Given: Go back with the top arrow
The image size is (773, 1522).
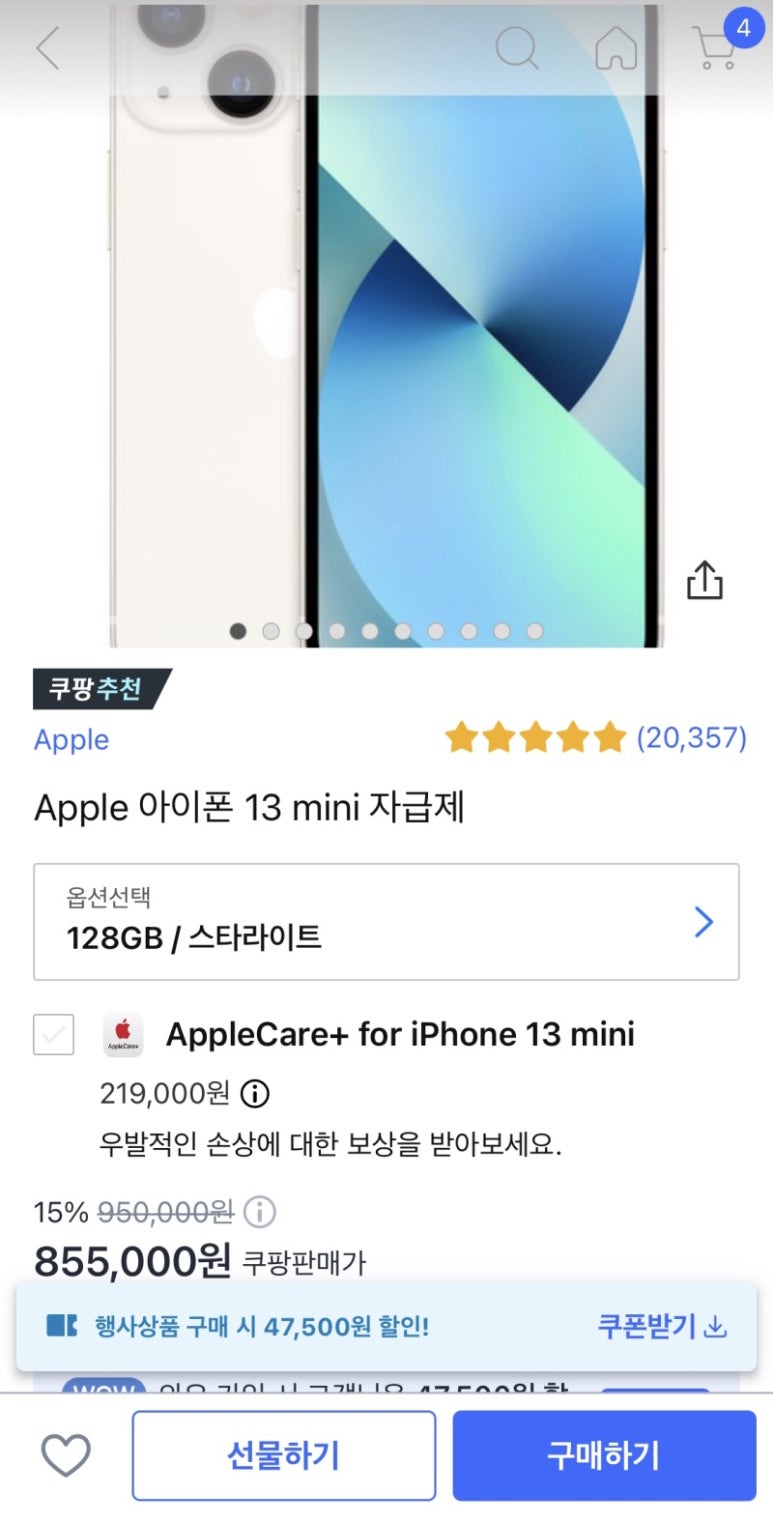Looking at the screenshot, I should pos(47,49).
